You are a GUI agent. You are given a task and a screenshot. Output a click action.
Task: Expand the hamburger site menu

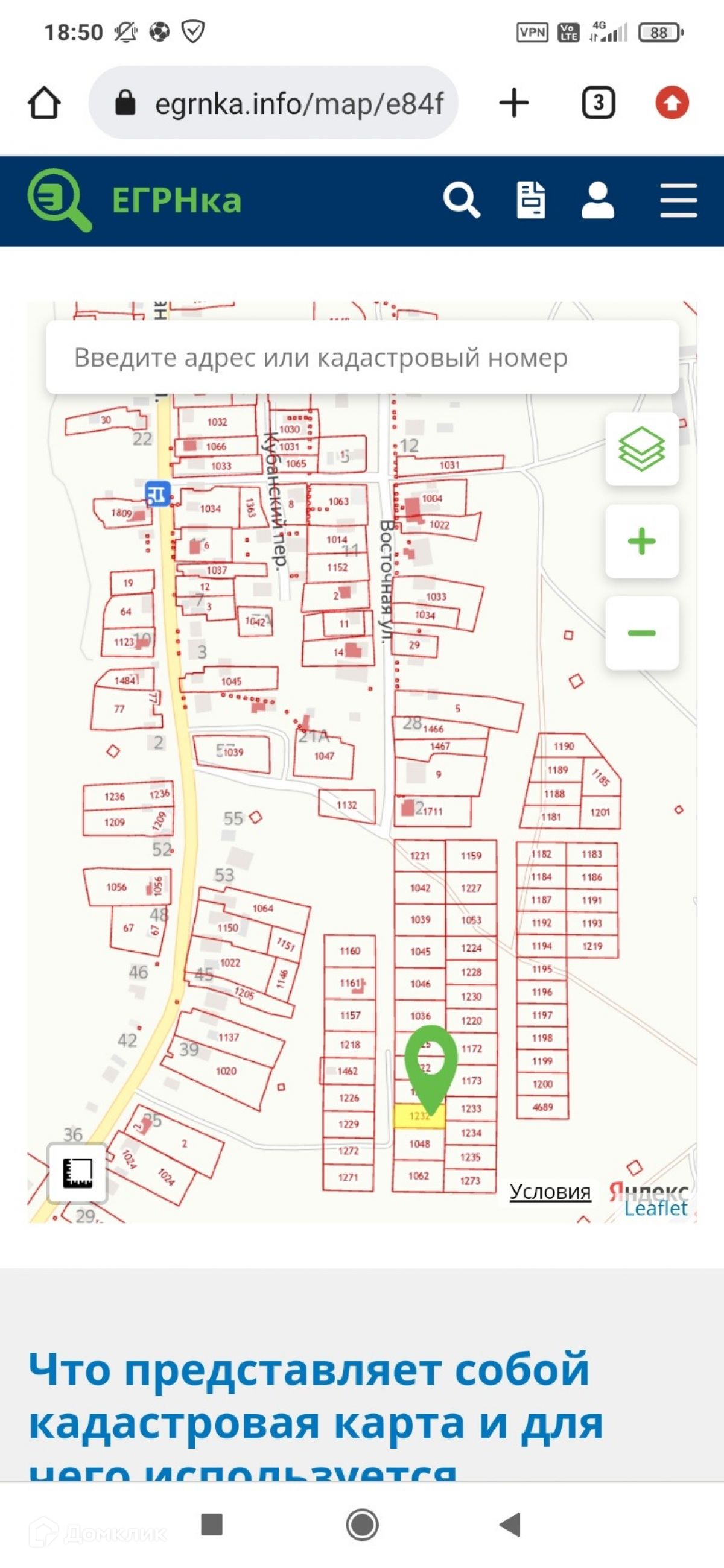coord(678,200)
